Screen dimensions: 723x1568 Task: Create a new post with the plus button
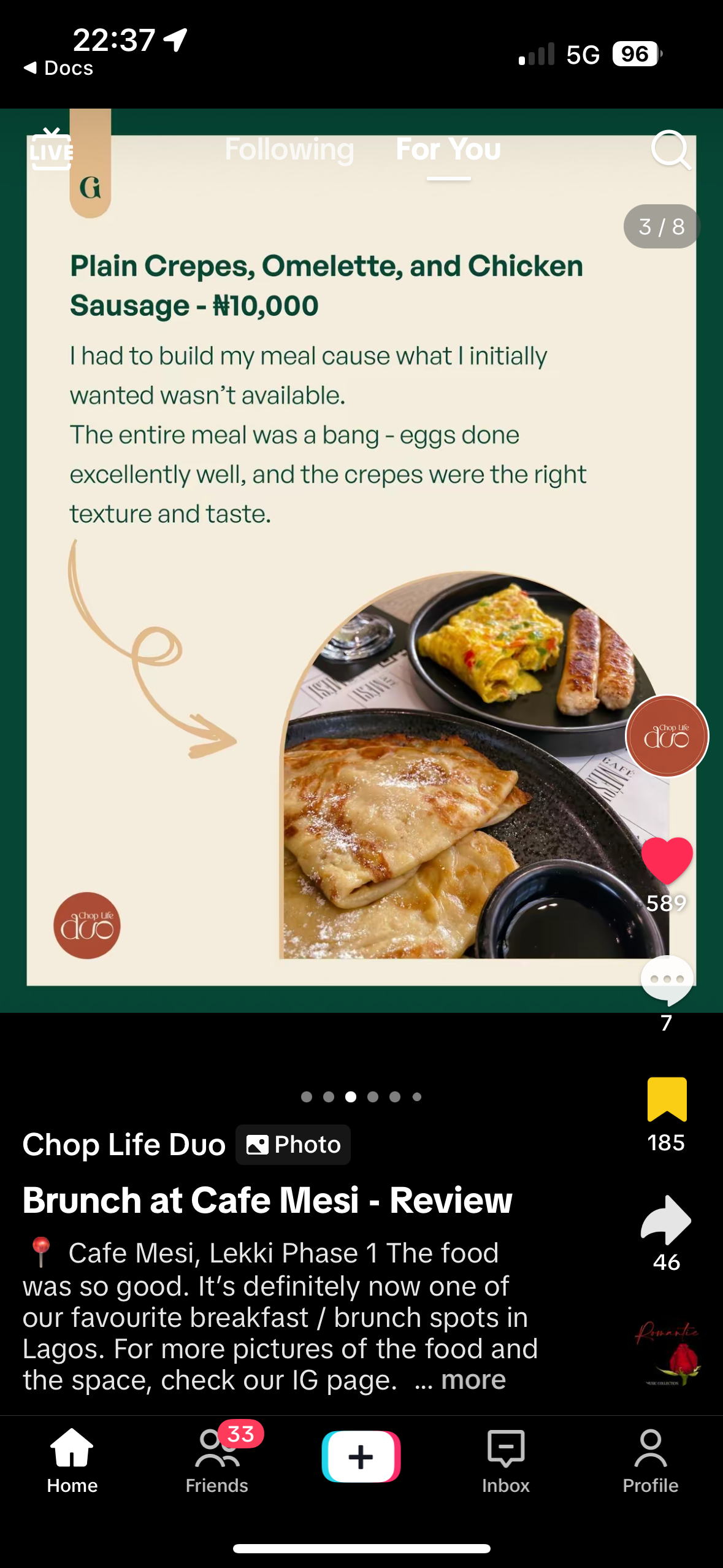361,1456
